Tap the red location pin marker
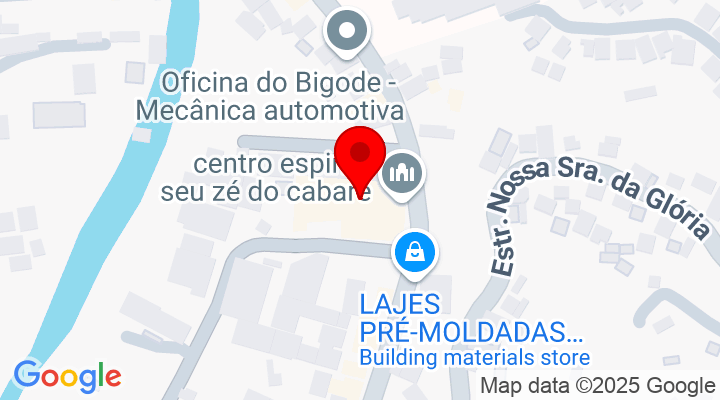This screenshot has height=400, width=720. tap(359, 156)
